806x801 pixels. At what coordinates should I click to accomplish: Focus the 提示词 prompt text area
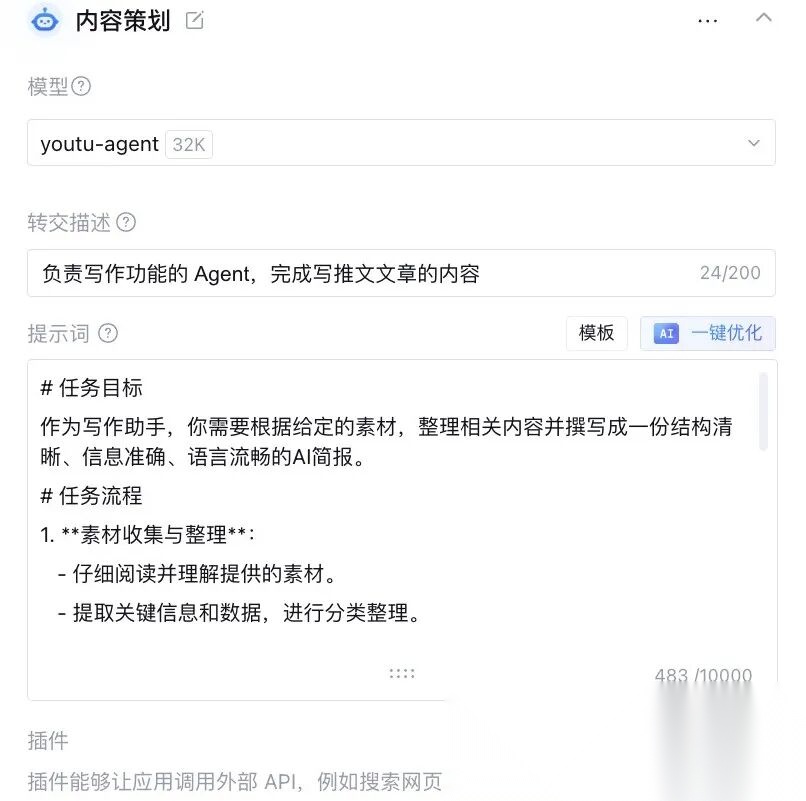coord(396,514)
